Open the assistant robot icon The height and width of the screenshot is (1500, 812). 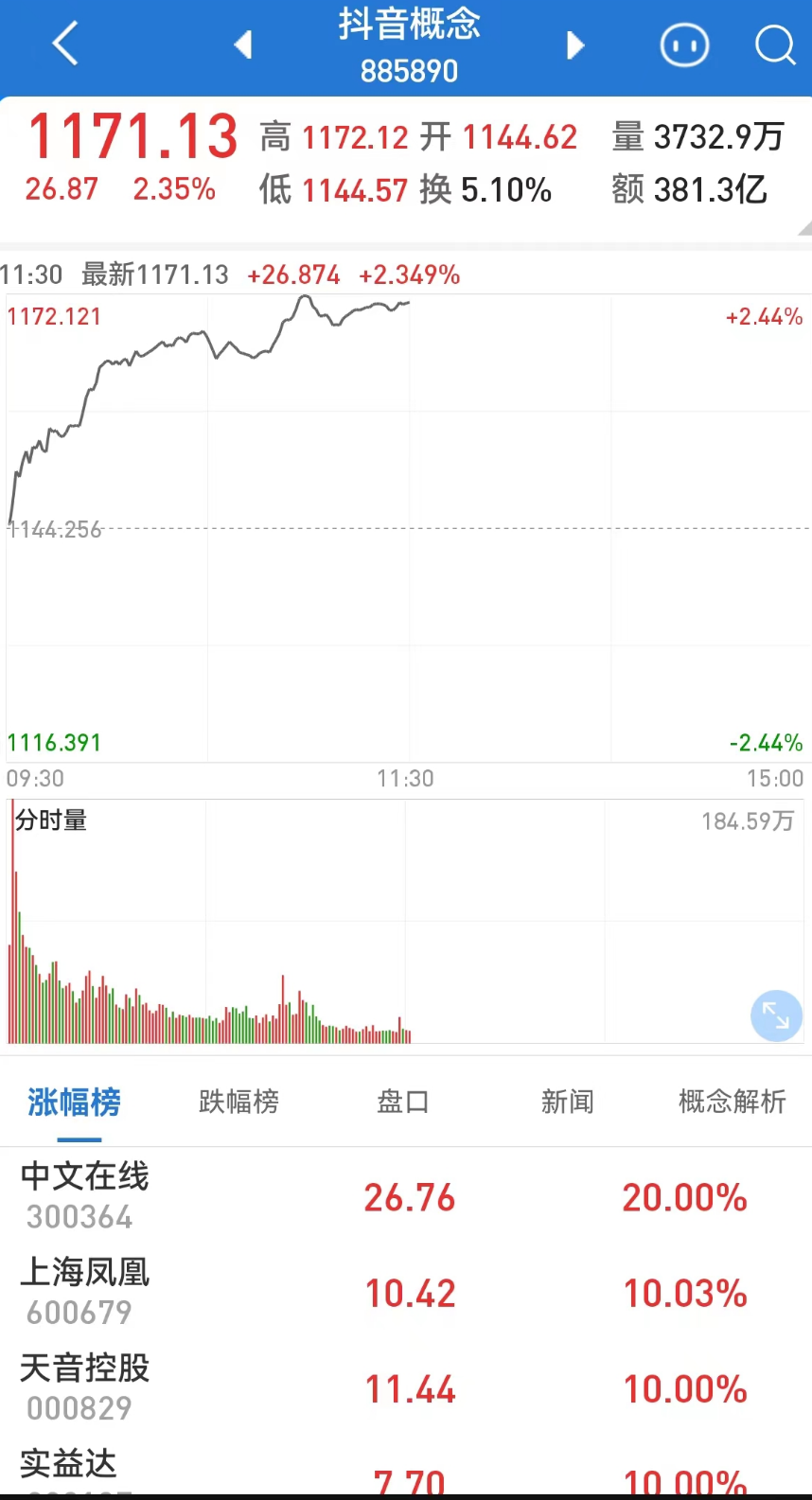(684, 44)
